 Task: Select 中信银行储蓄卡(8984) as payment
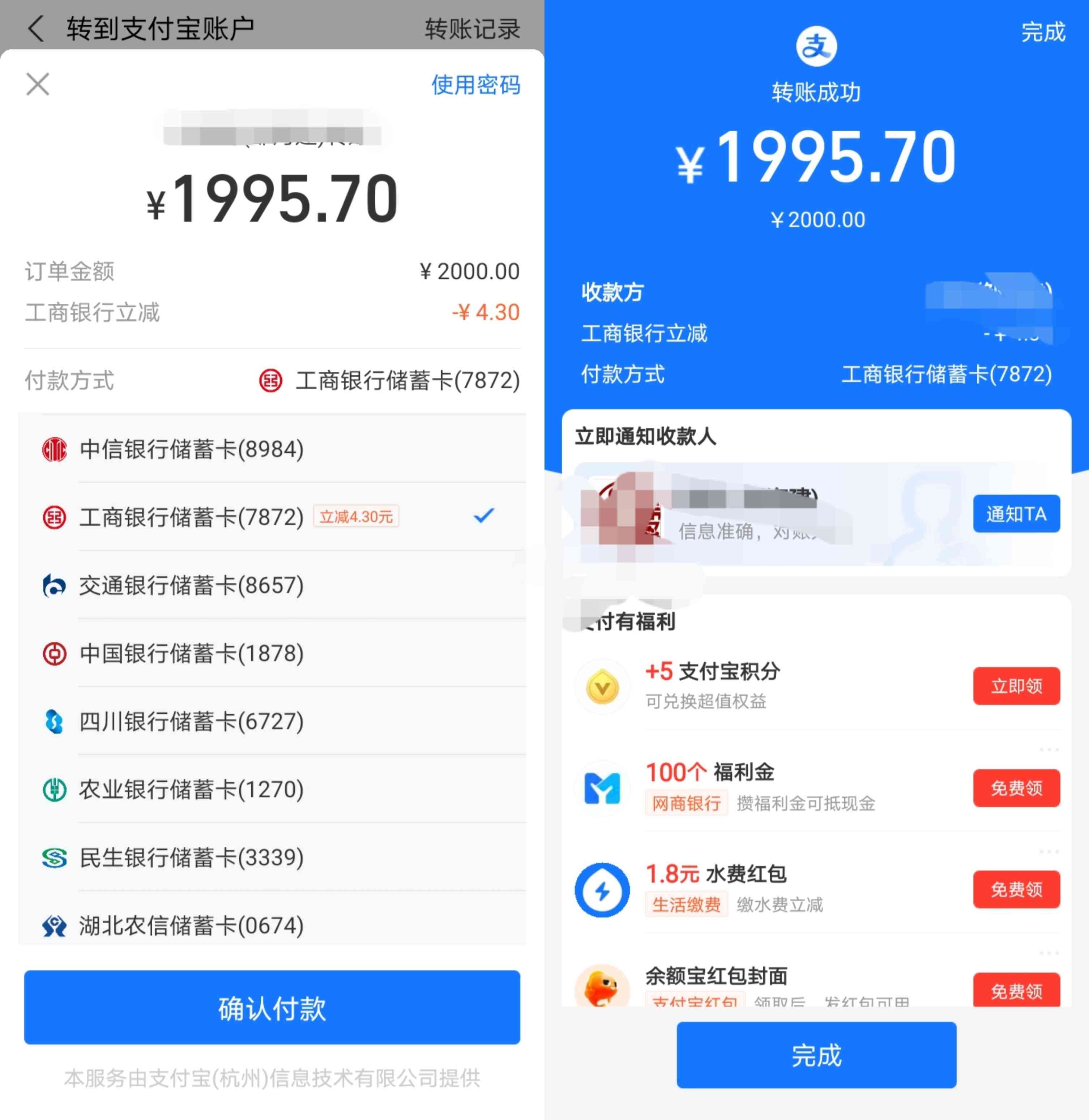[x=192, y=449]
